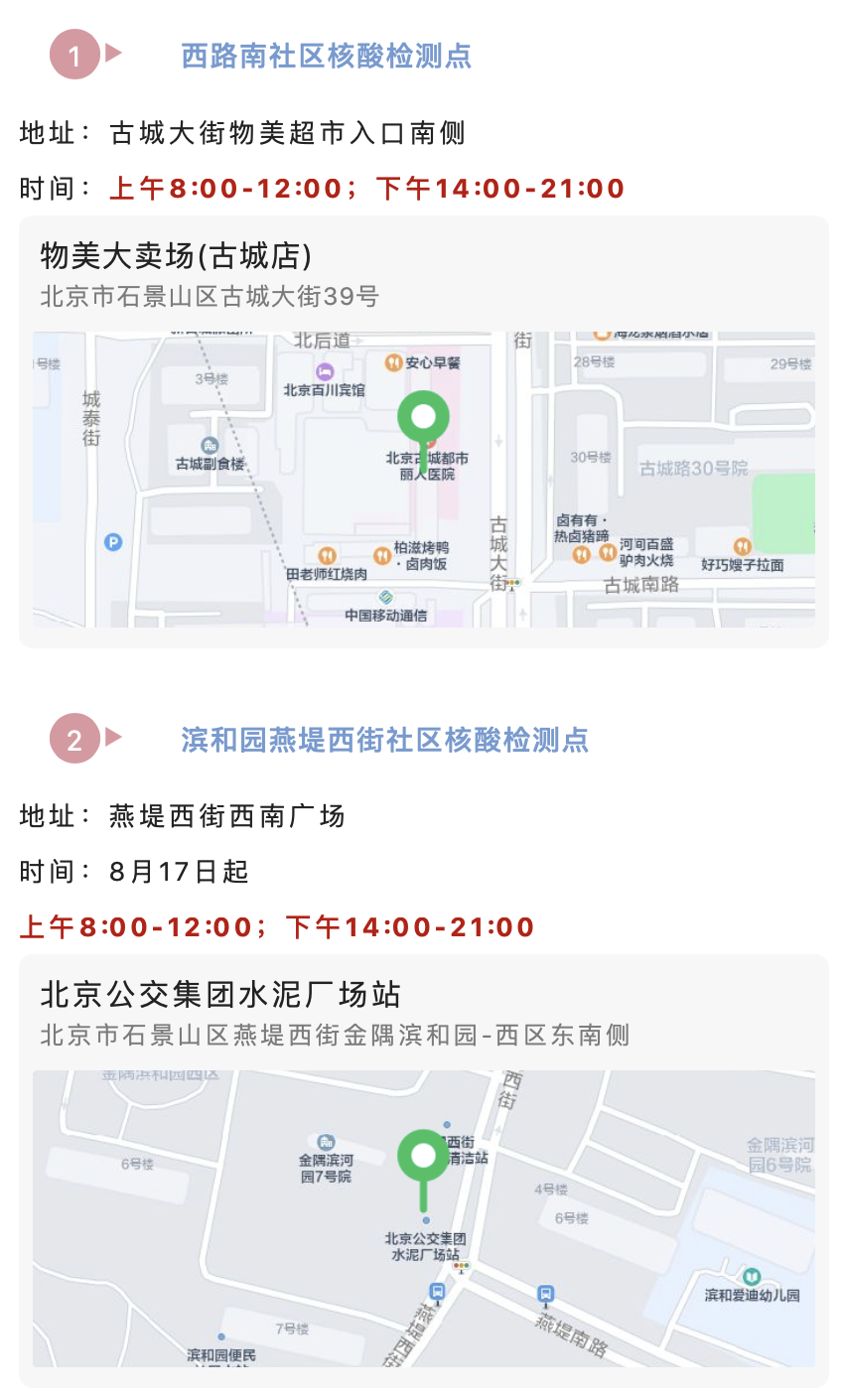Open the 物美大卖场(古城店) location card
844x1400 pixels.
177,256
